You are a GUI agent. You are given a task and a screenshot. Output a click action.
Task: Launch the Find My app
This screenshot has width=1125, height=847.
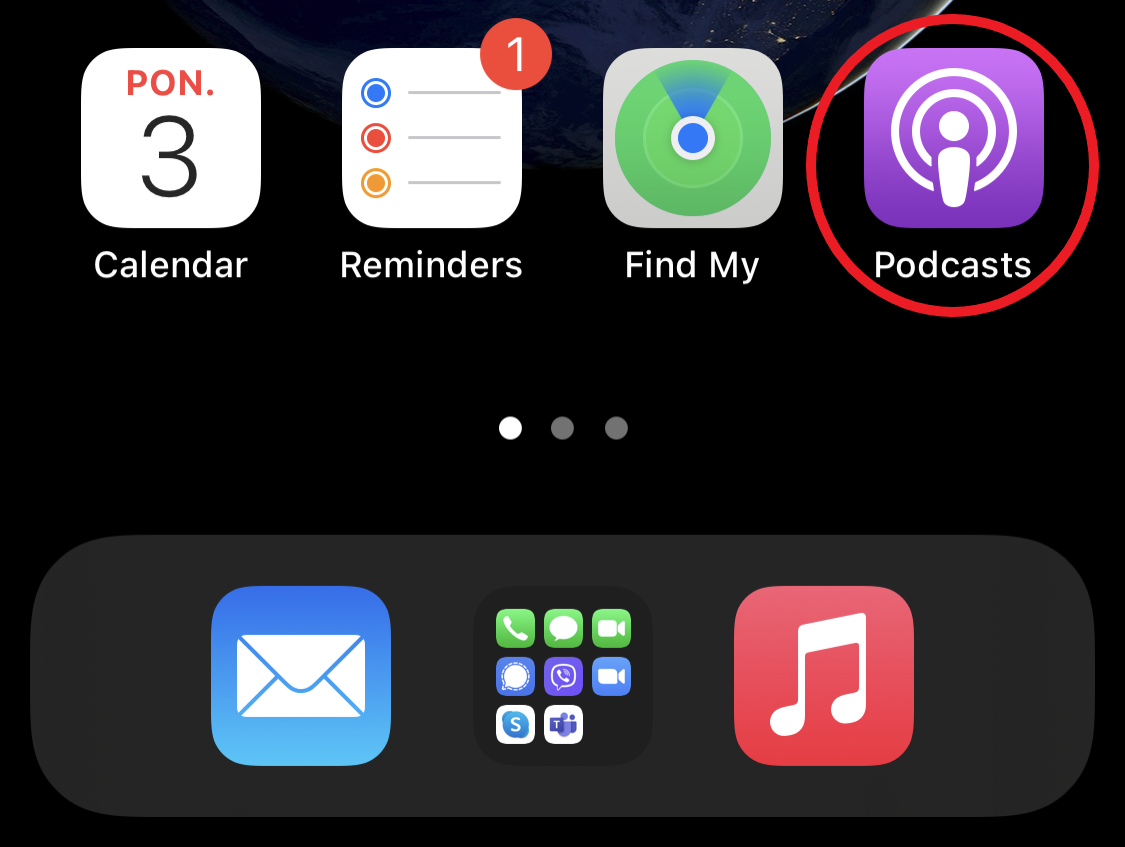(x=692, y=138)
